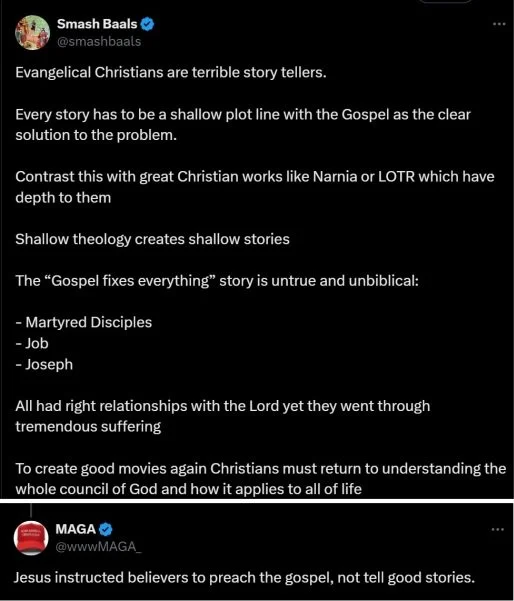
Task: Open Smash Baals' profile picture
Action: point(32,33)
